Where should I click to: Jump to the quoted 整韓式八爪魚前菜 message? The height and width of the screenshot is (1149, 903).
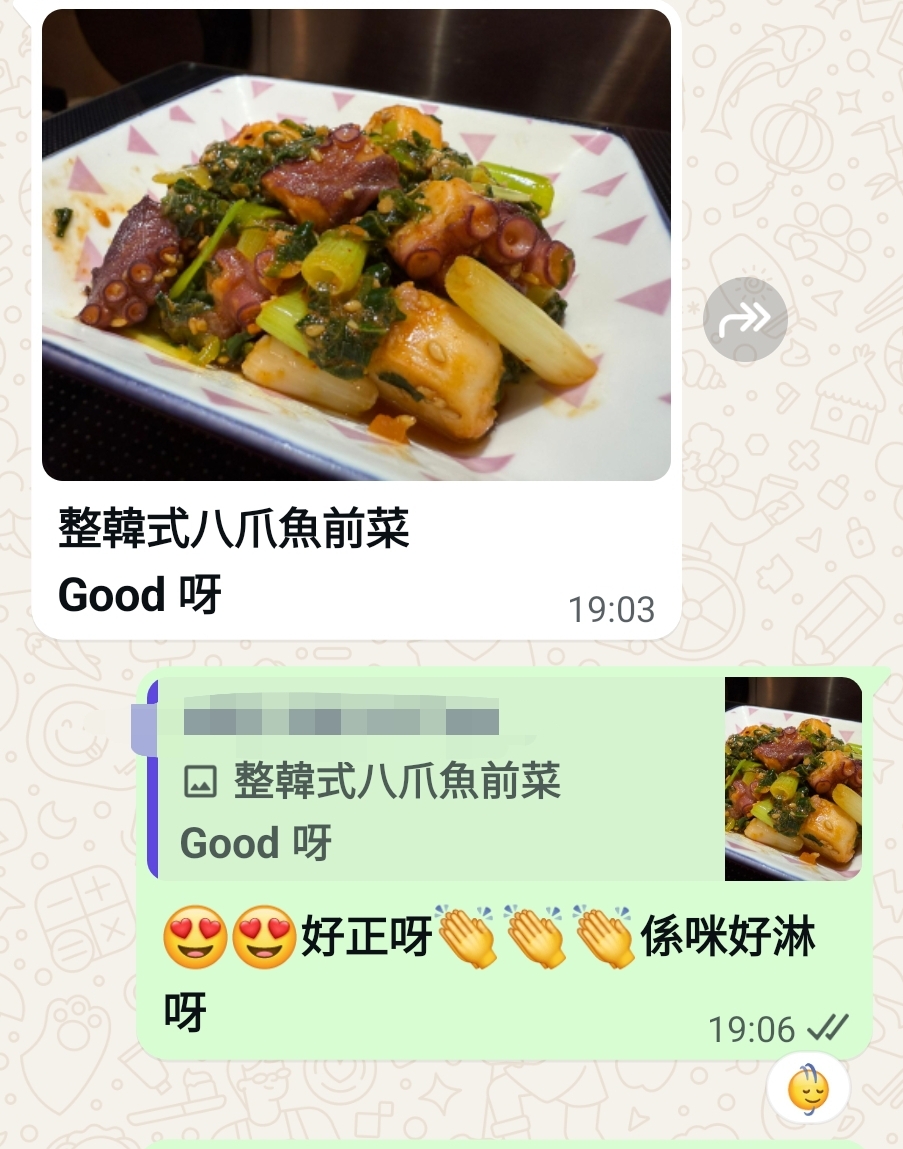click(505, 778)
